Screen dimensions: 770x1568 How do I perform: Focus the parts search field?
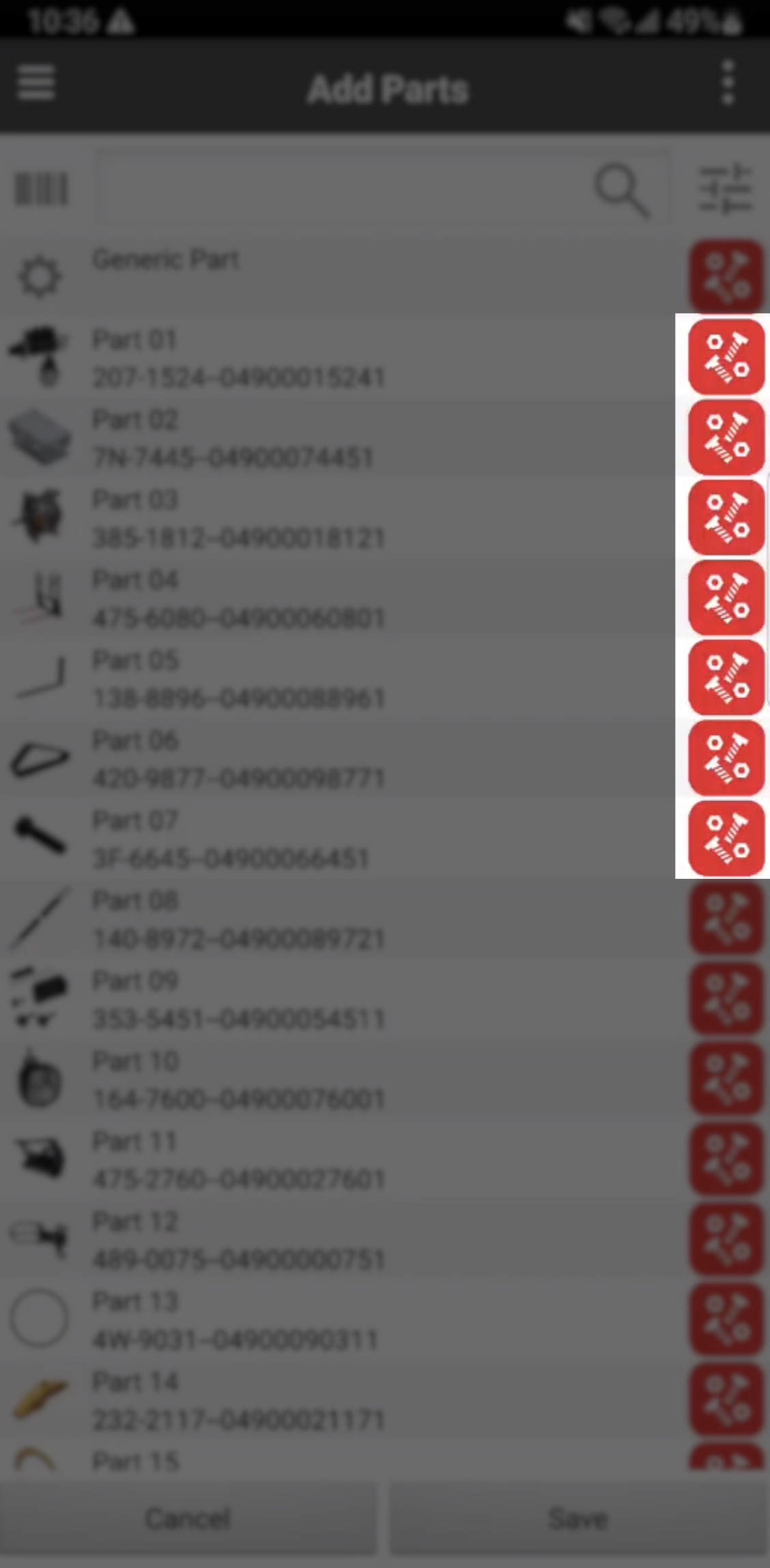tap(341, 189)
